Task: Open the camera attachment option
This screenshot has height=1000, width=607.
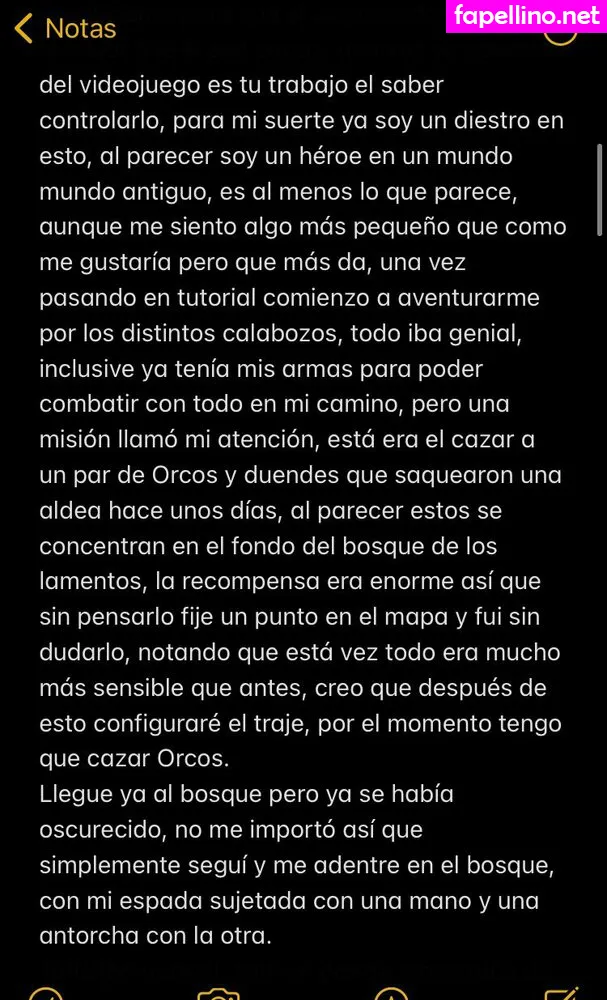Action: (218, 992)
